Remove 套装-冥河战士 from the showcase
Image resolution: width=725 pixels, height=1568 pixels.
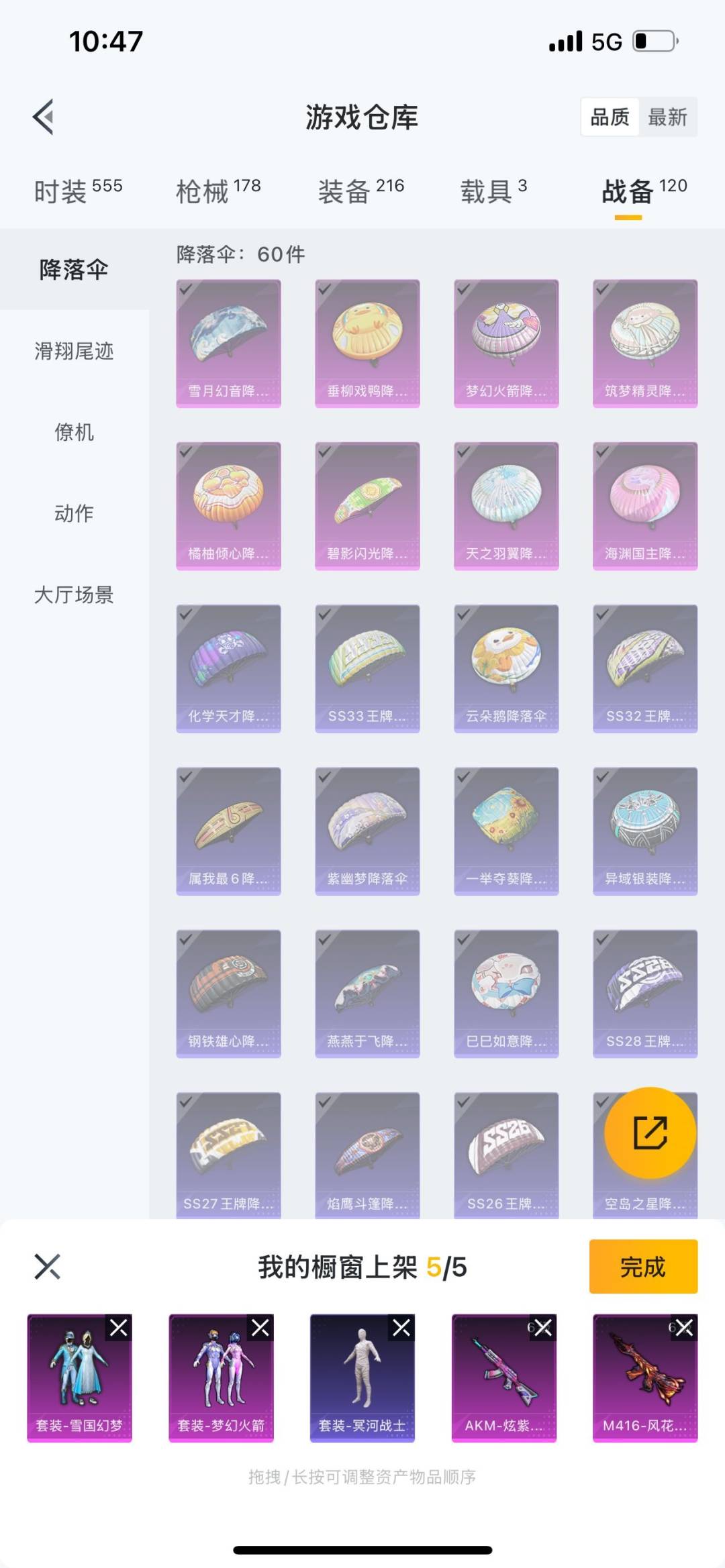(x=401, y=1327)
